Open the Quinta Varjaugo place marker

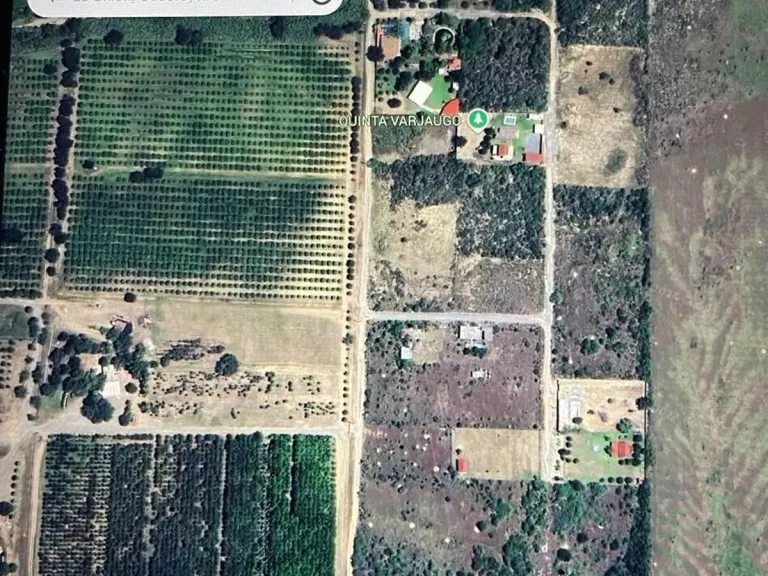coord(478,119)
